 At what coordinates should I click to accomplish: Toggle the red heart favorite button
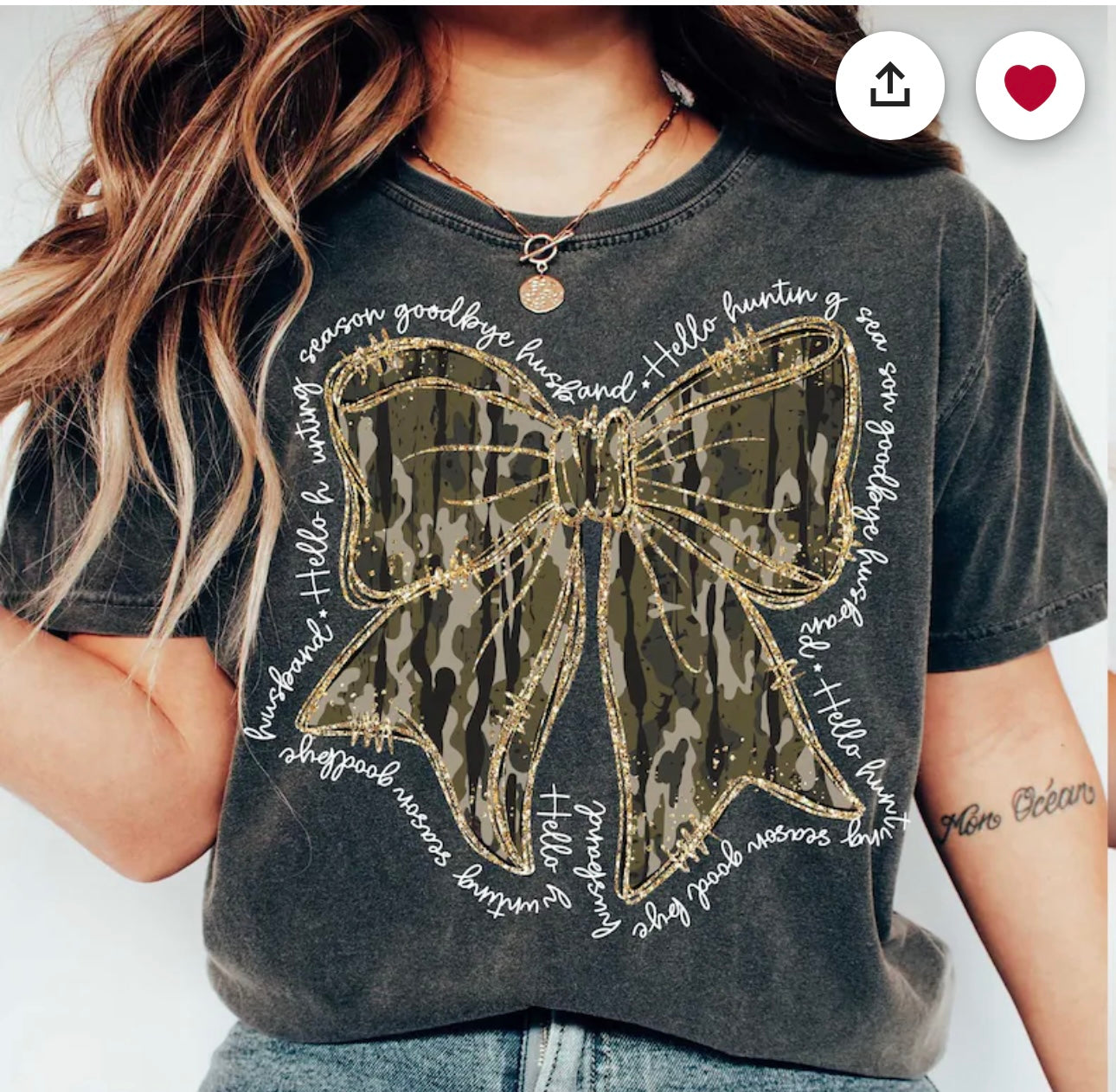pos(1029,85)
